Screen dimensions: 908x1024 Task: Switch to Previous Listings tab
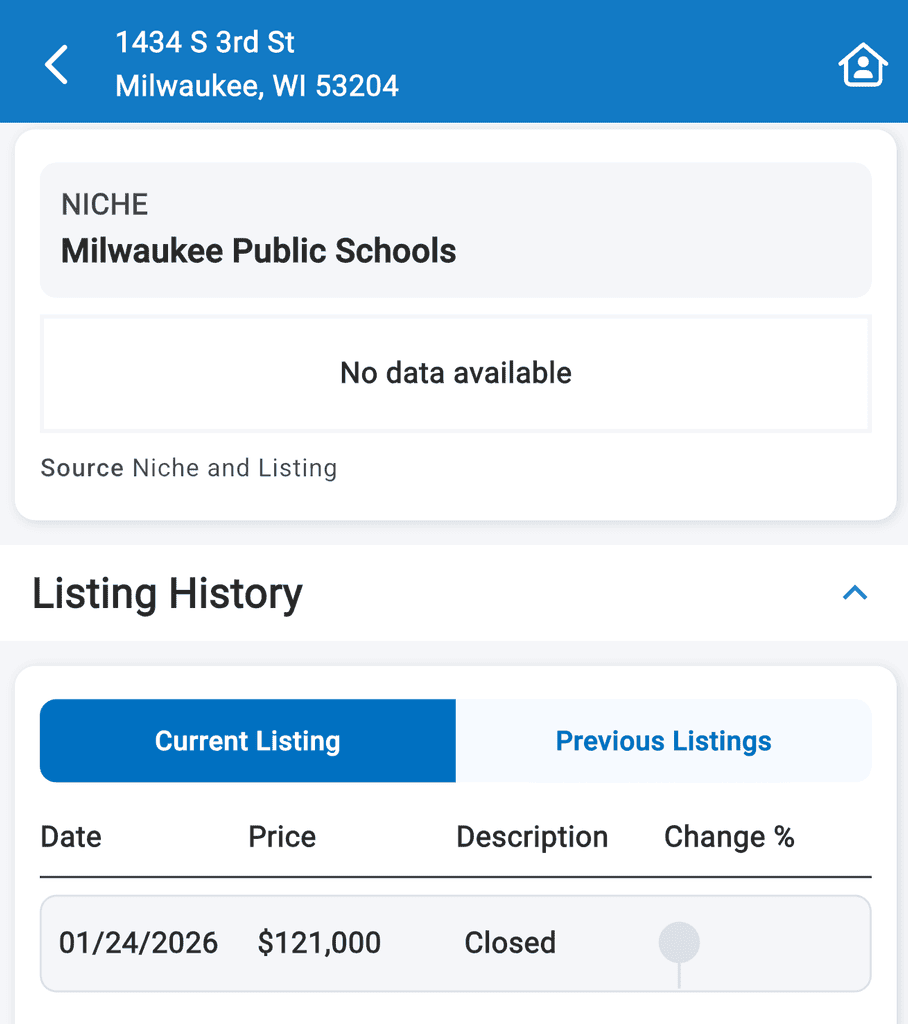click(x=663, y=741)
